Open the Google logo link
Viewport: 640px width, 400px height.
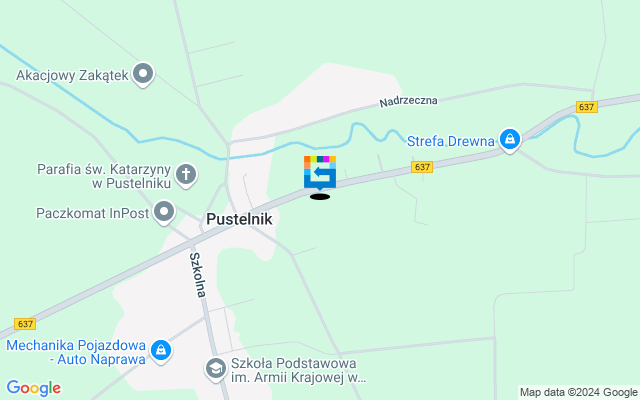[33, 388]
